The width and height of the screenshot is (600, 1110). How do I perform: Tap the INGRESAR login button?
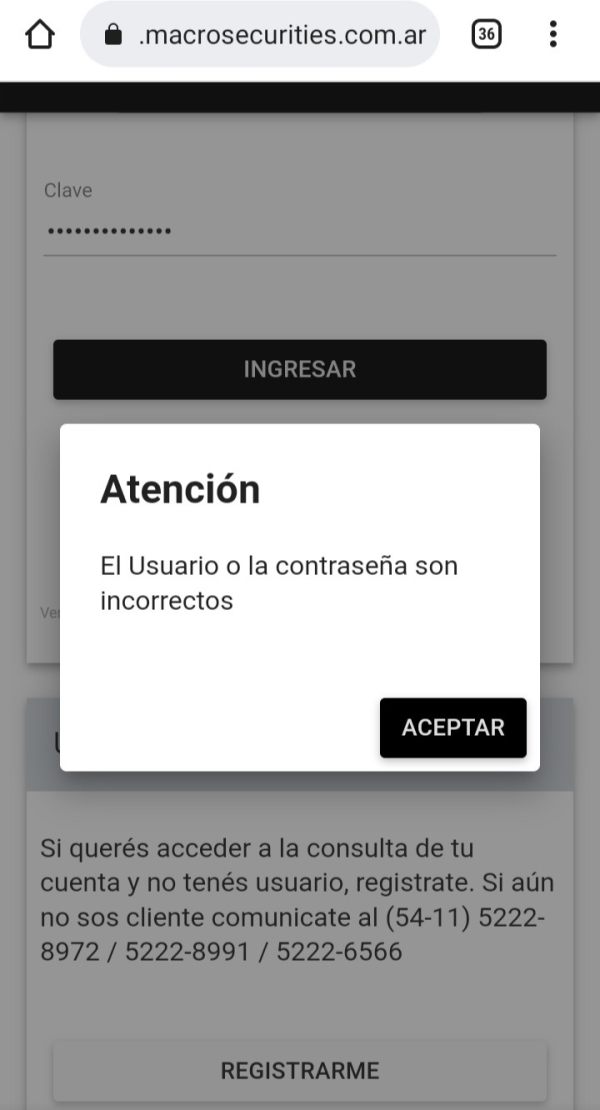tap(300, 370)
